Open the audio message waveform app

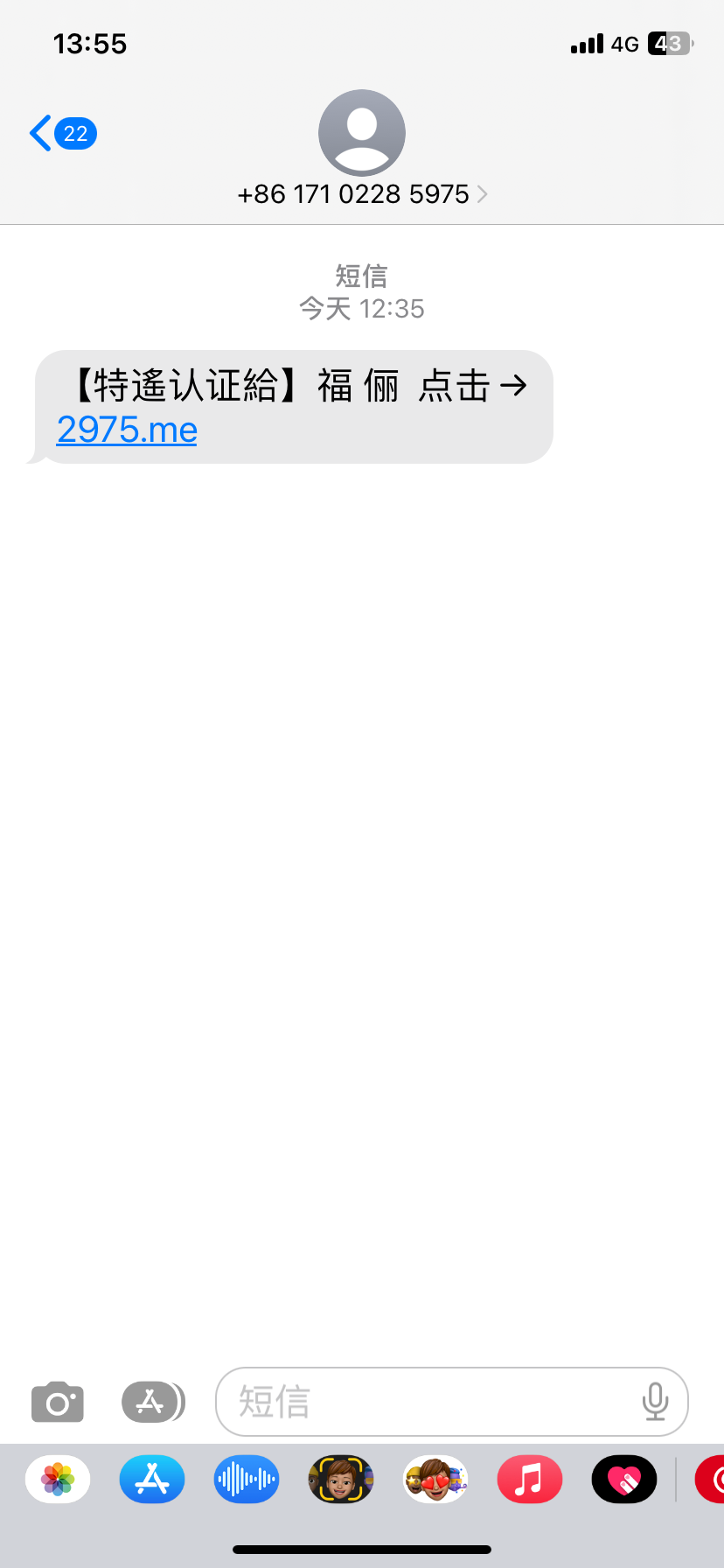247,1480
